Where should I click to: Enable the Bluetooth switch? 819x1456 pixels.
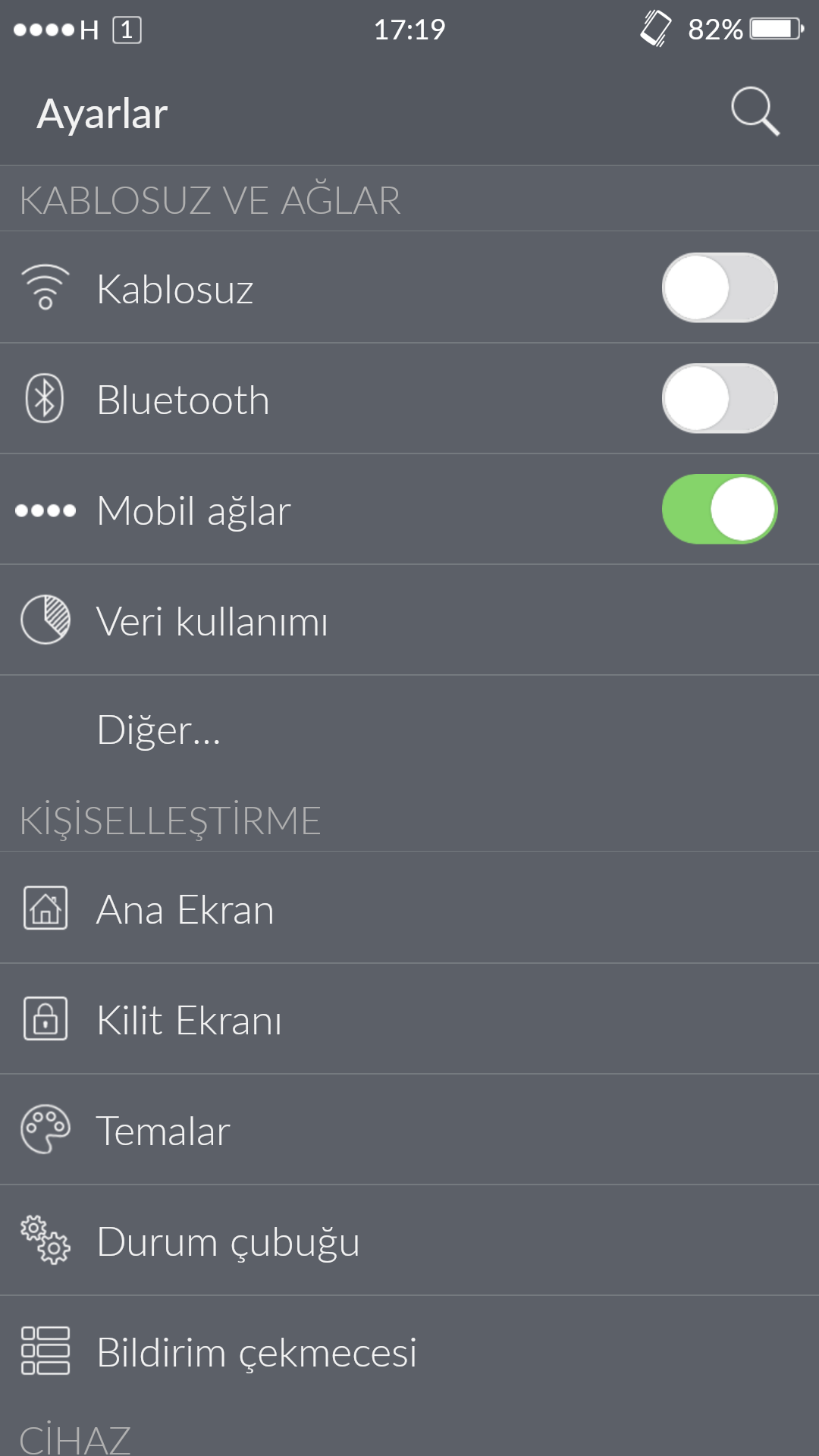720,398
